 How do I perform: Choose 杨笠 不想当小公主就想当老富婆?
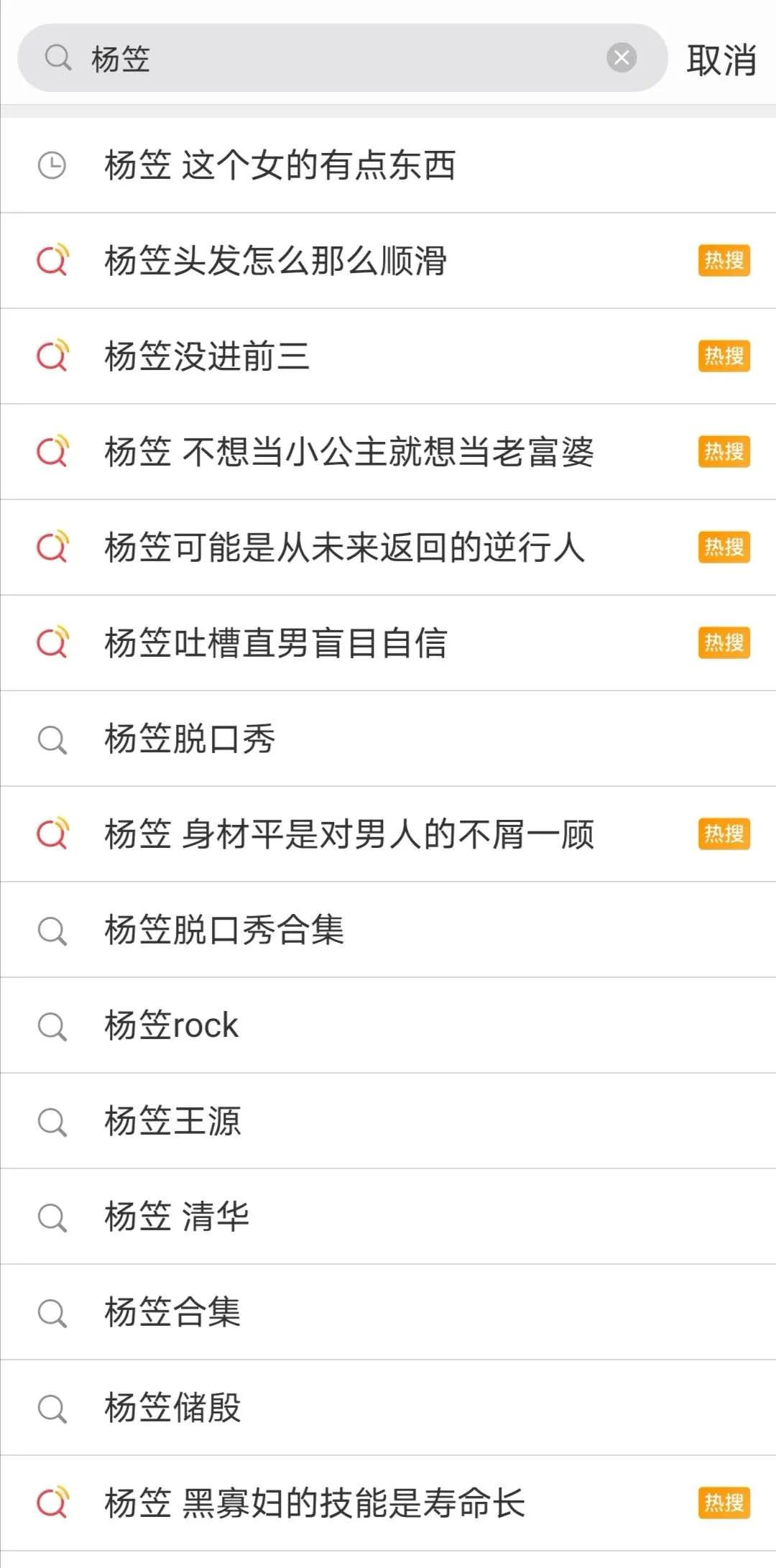coord(349,452)
